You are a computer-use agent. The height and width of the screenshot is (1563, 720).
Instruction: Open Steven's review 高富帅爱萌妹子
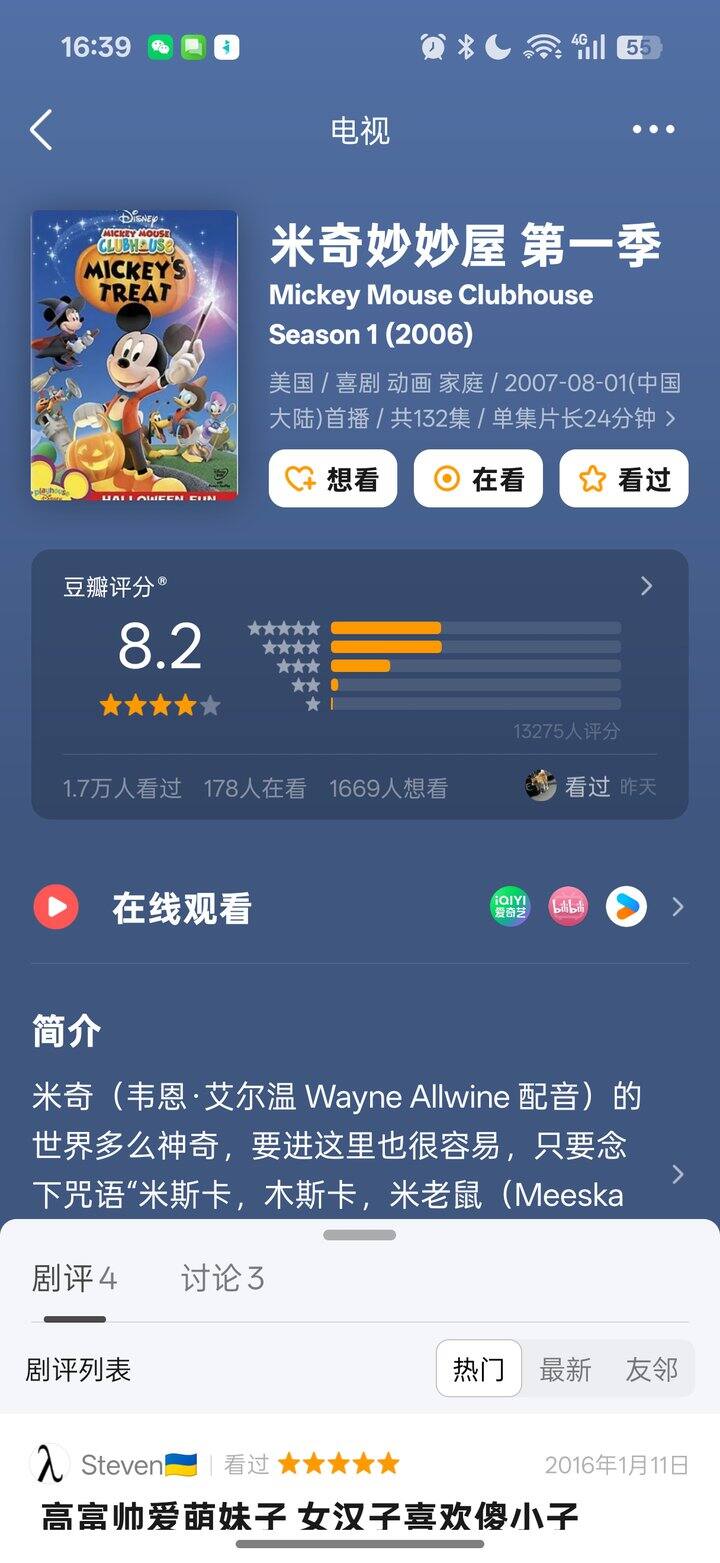click(x=310, y=1517)
